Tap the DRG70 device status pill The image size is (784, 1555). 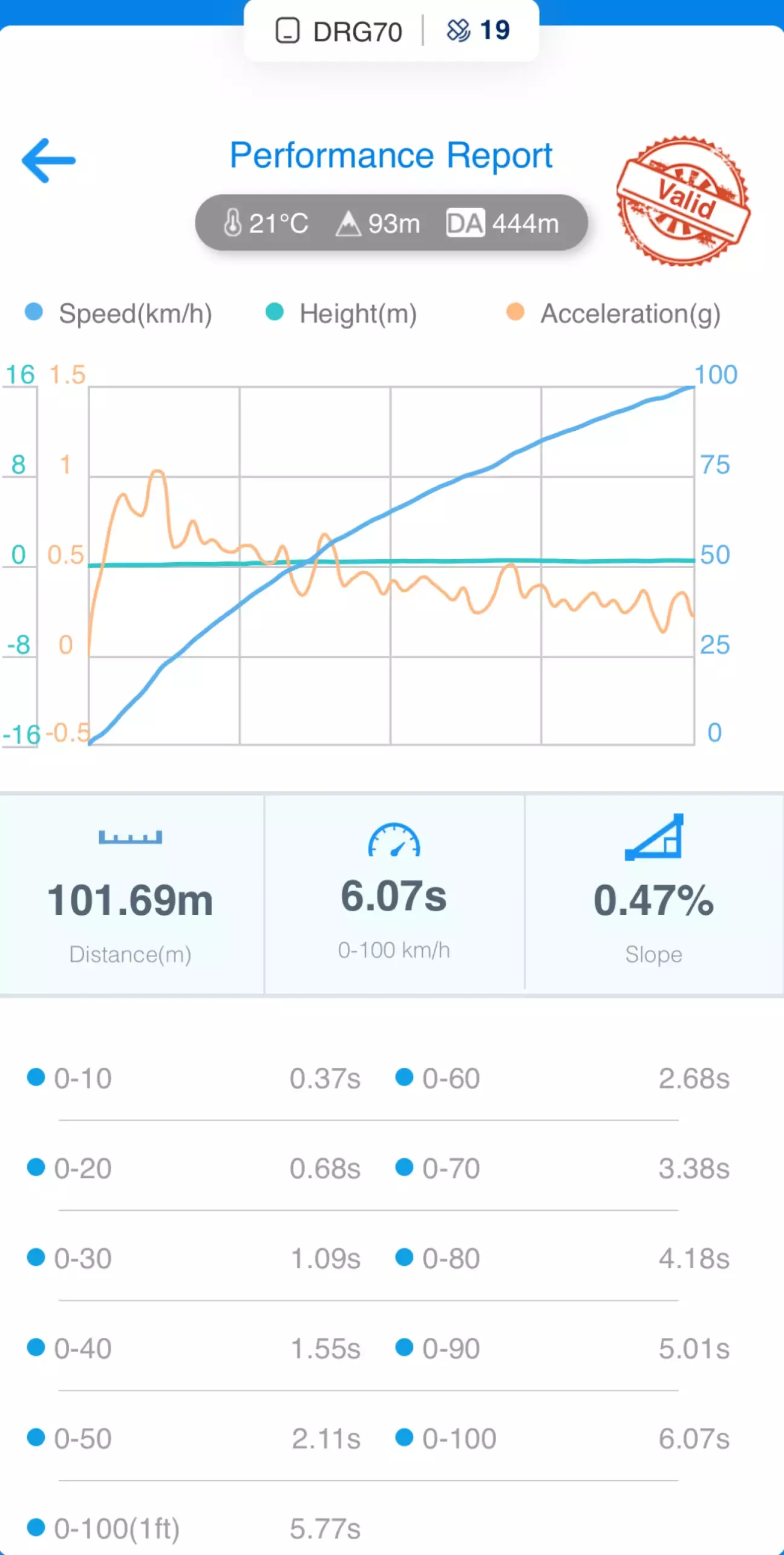[391, 30]
